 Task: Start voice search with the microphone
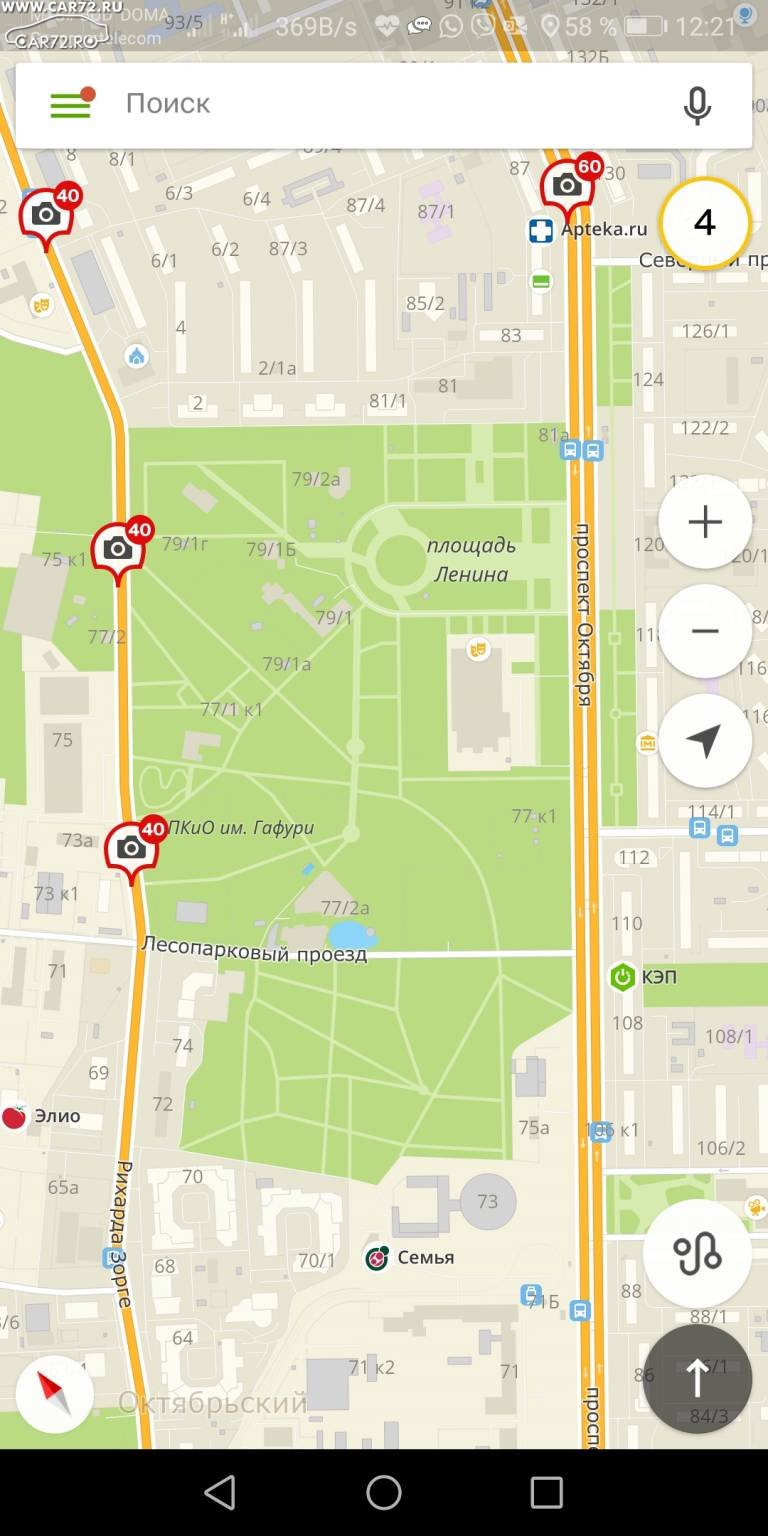coord(697,105)
